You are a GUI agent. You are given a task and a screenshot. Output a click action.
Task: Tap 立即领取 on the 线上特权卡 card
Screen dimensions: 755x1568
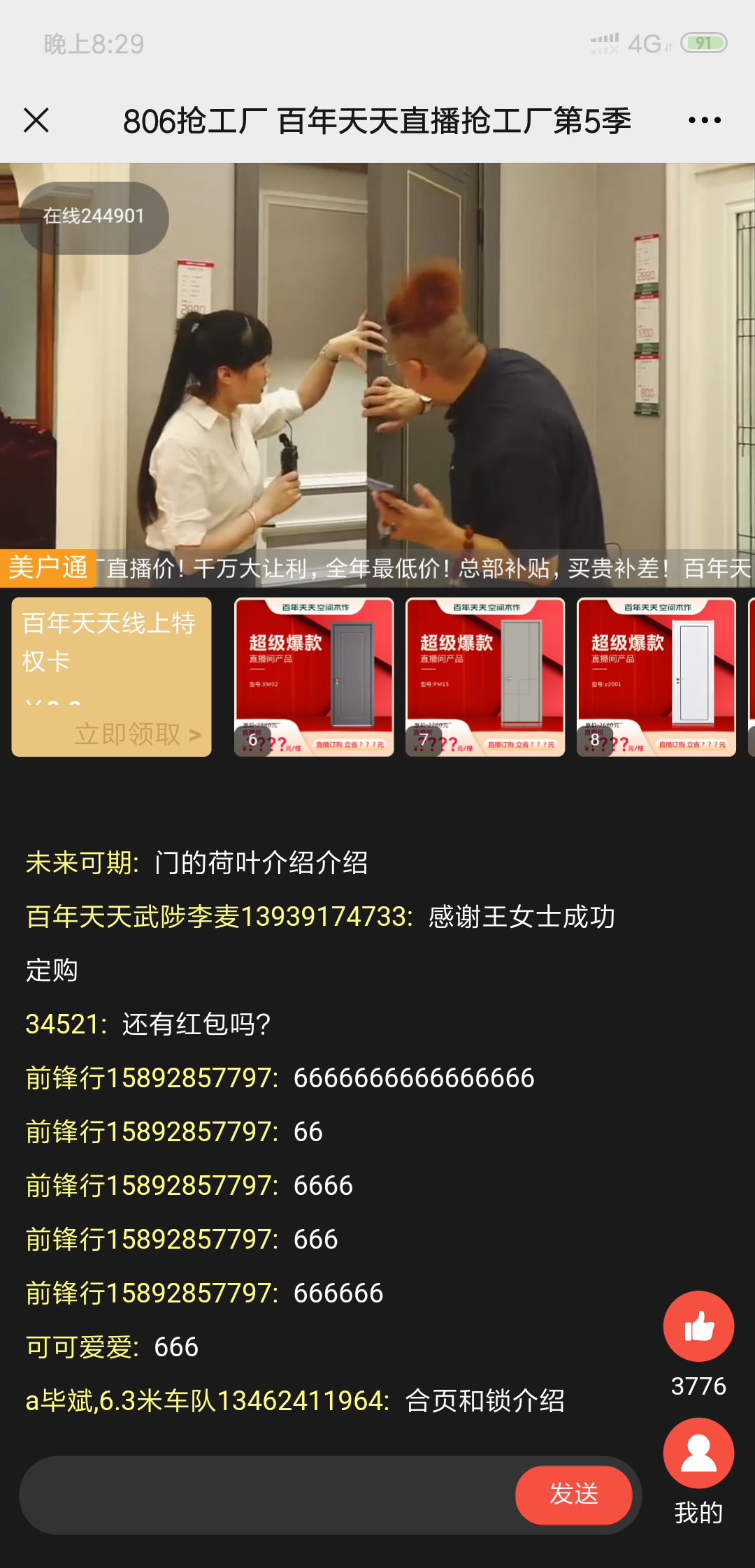(137, 734)
